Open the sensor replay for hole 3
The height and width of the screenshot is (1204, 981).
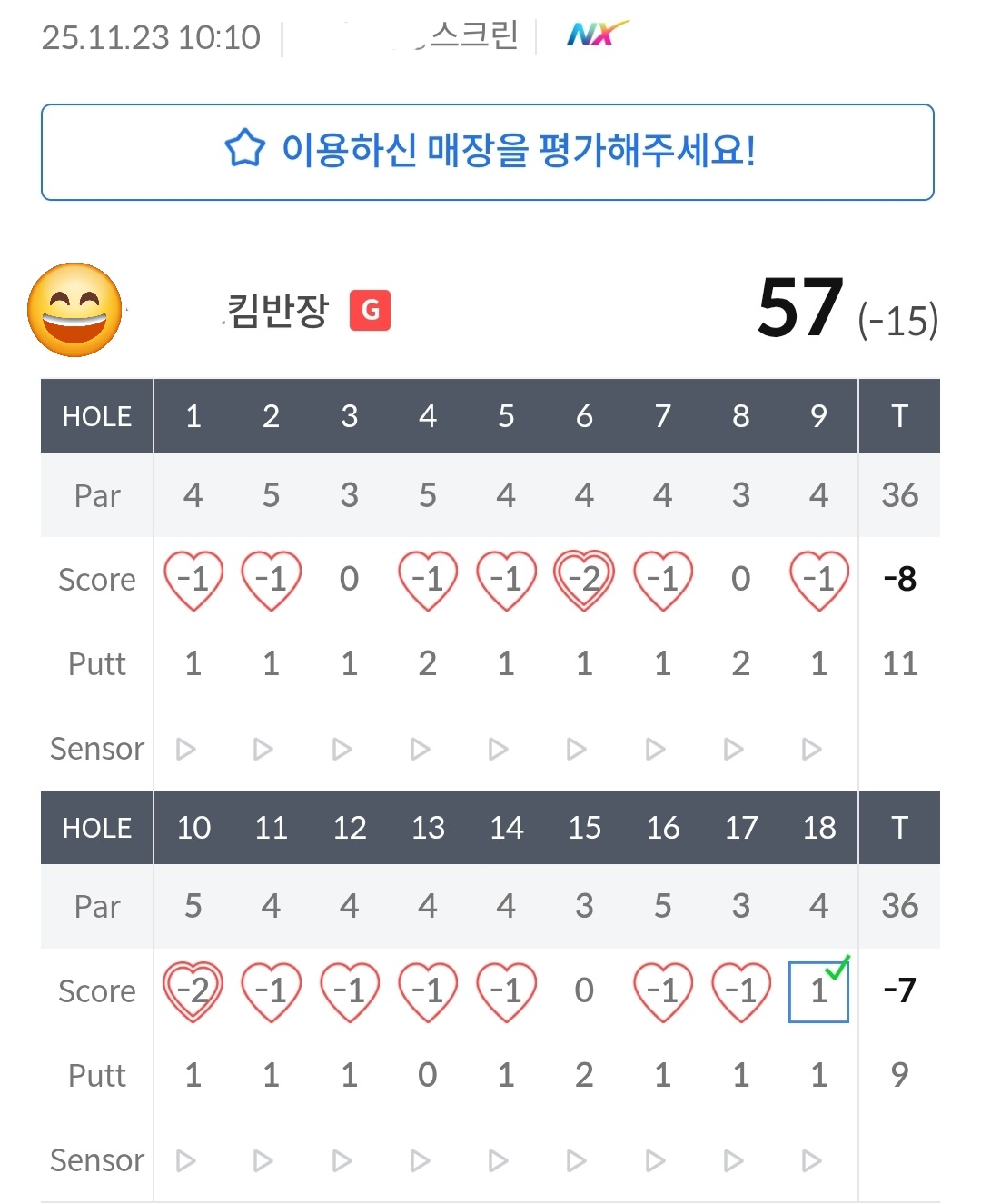click(342, 749)
